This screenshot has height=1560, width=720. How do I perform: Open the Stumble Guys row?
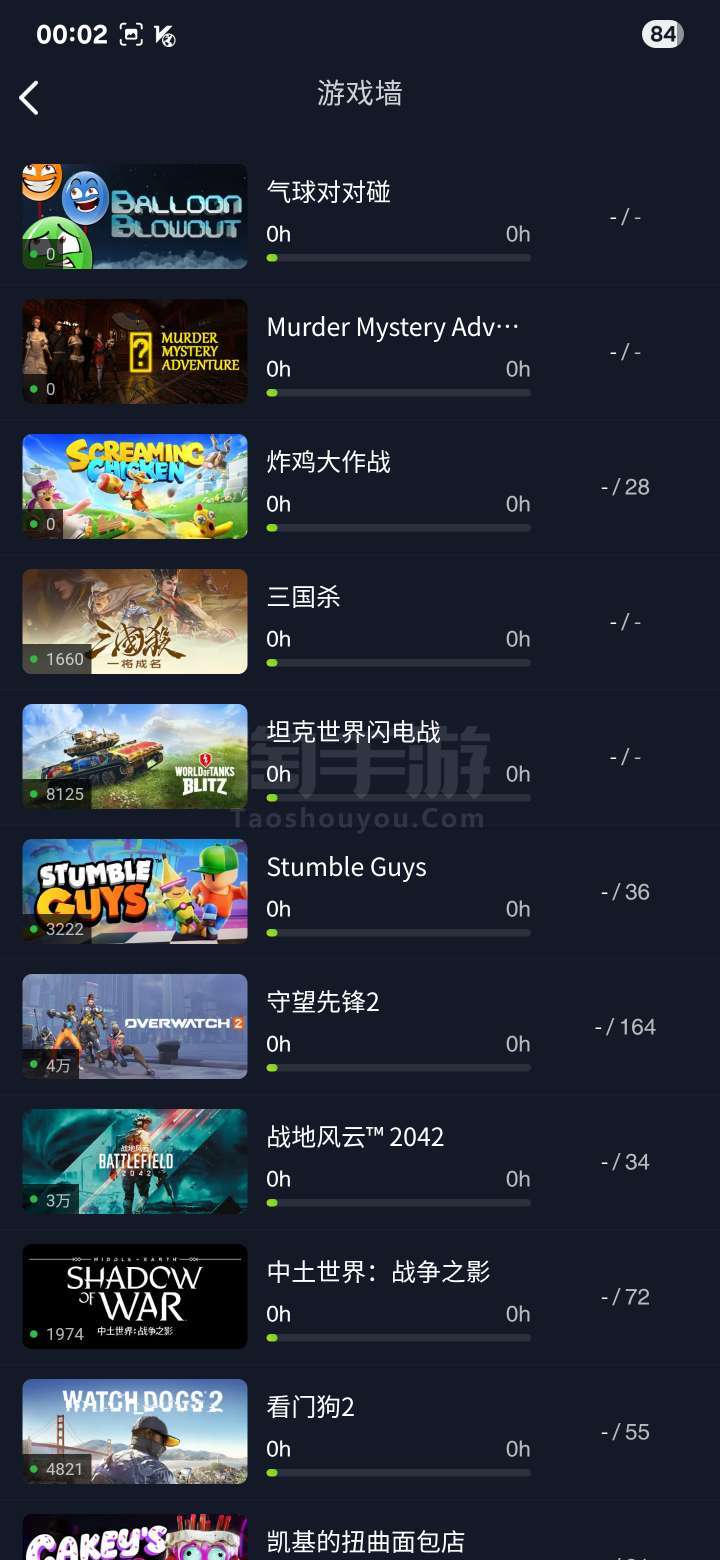[x=360, y=892]
